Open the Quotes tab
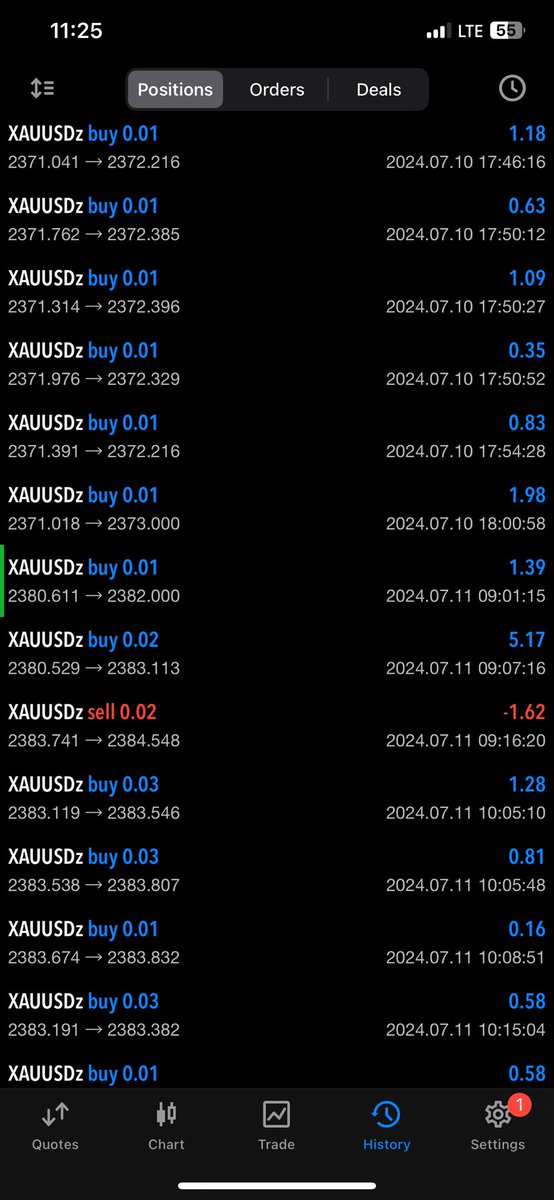 click(x=55, y=1127)
